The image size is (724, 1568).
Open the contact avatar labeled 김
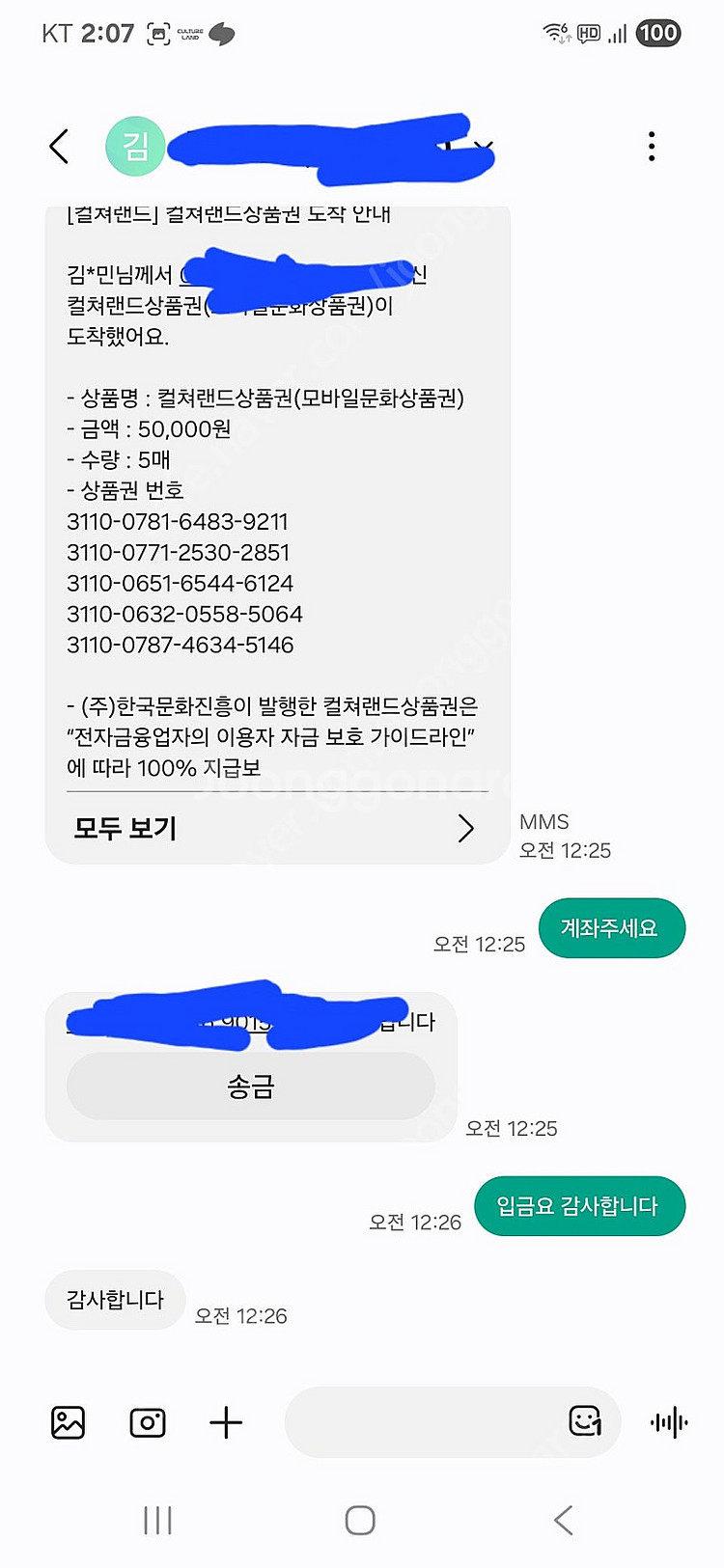(x=134, y=147)
